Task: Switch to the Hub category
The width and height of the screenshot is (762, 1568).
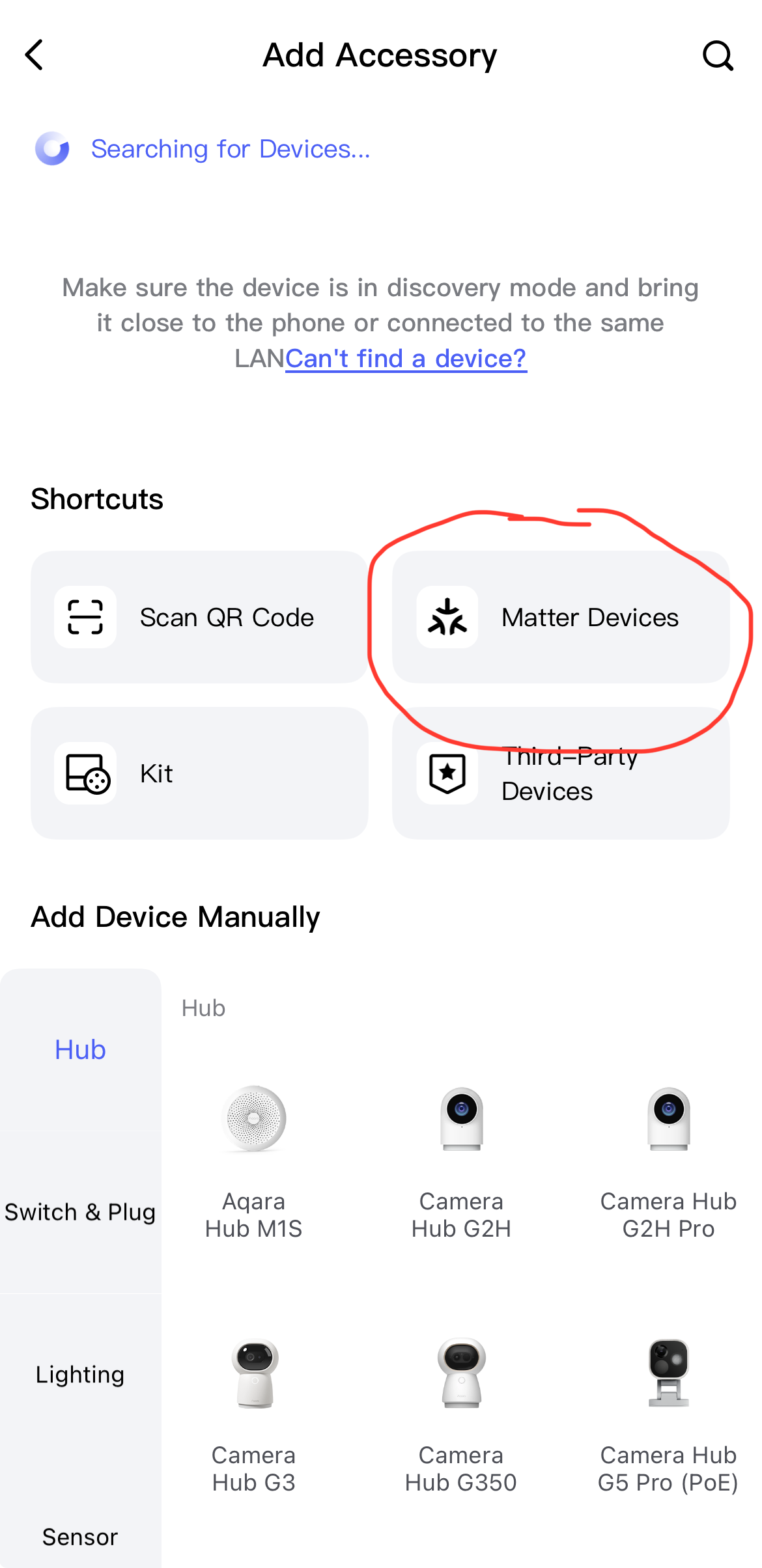Action: pos(80,1050)
